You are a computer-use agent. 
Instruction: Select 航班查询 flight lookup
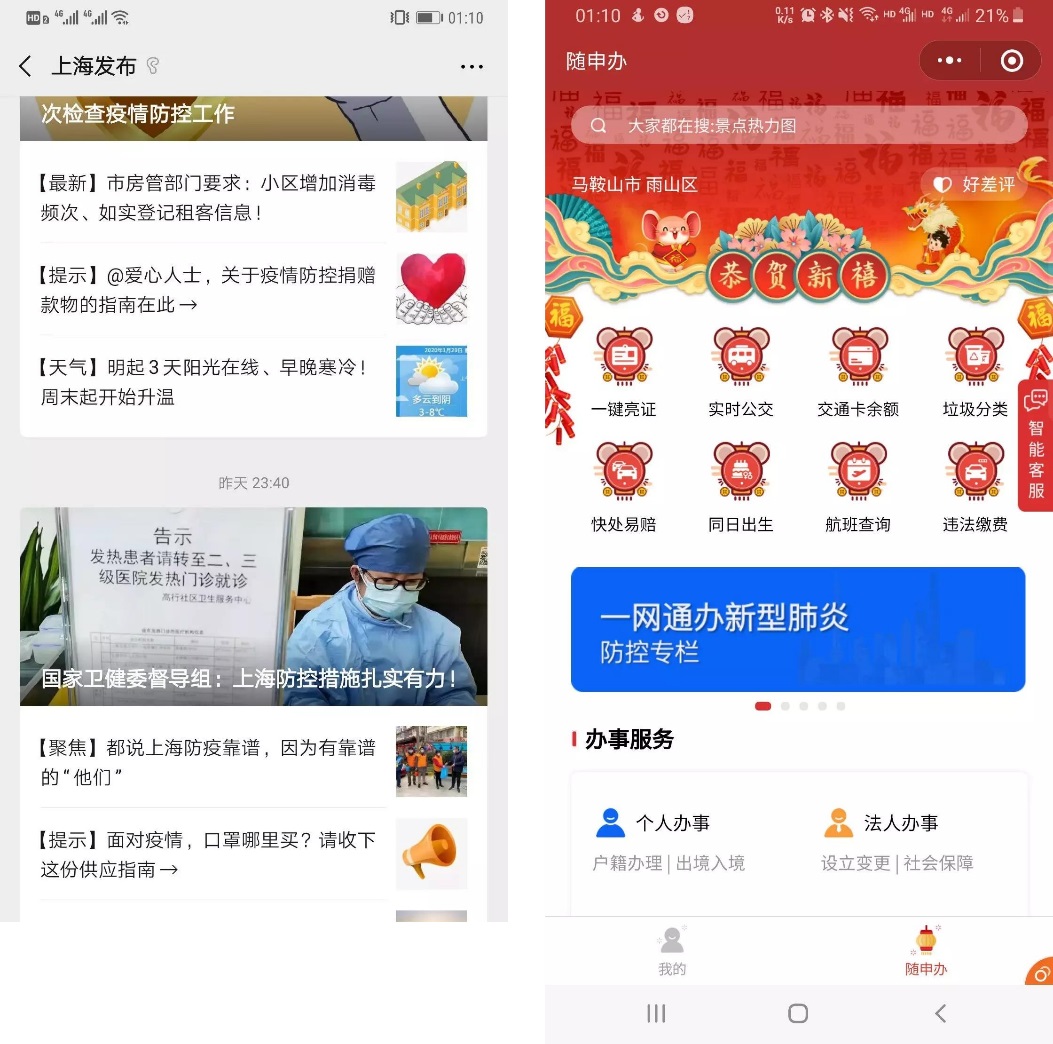(857, 487)
